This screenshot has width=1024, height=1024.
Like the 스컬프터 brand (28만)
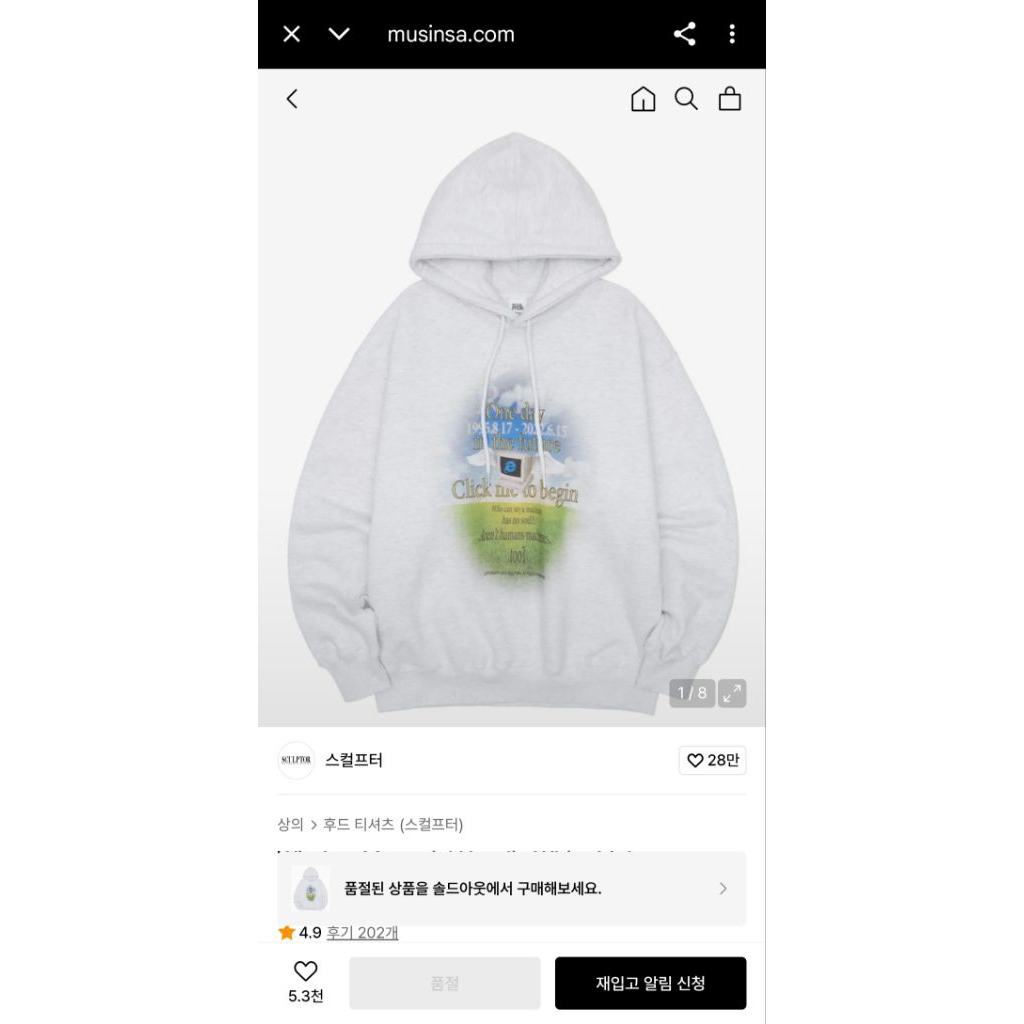712,760
